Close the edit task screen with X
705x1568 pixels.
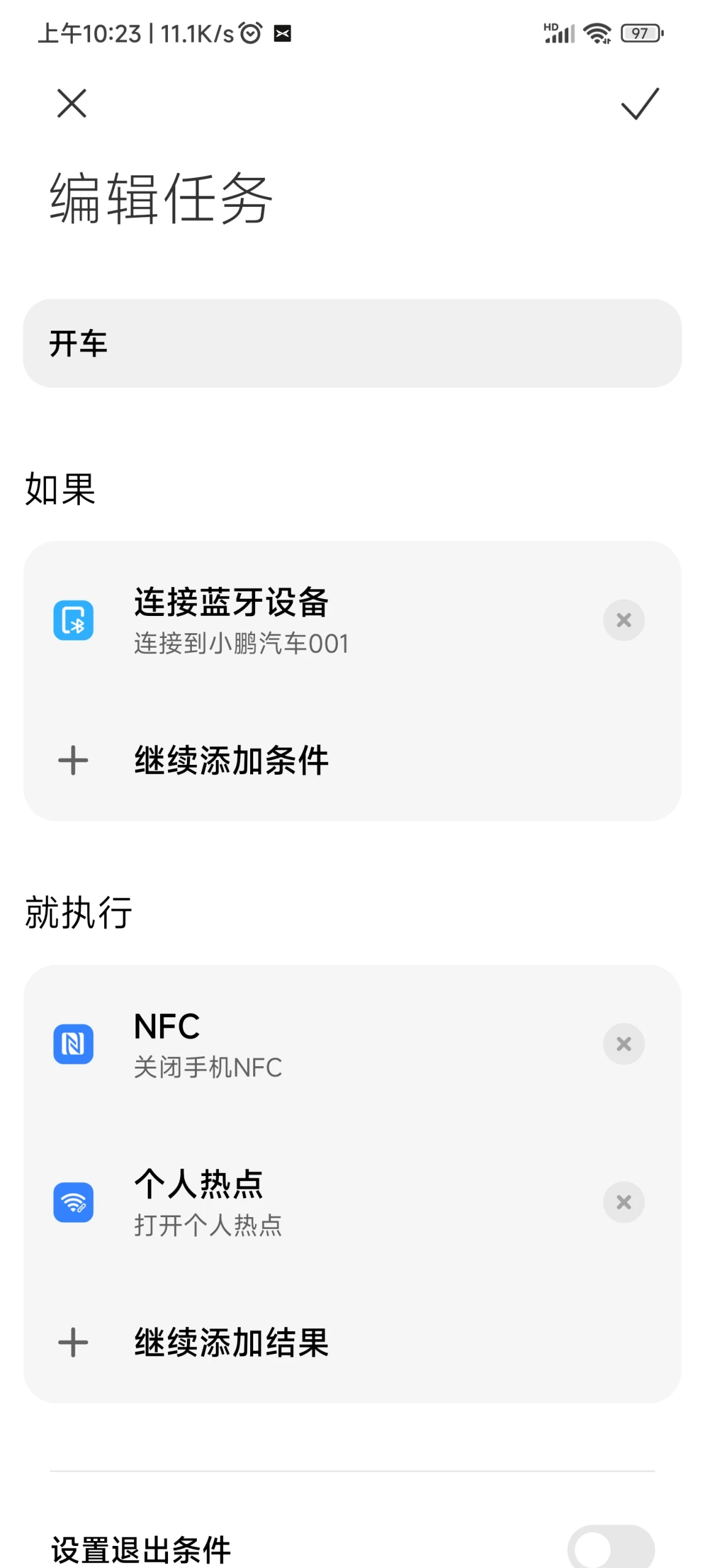pos(72,103)
